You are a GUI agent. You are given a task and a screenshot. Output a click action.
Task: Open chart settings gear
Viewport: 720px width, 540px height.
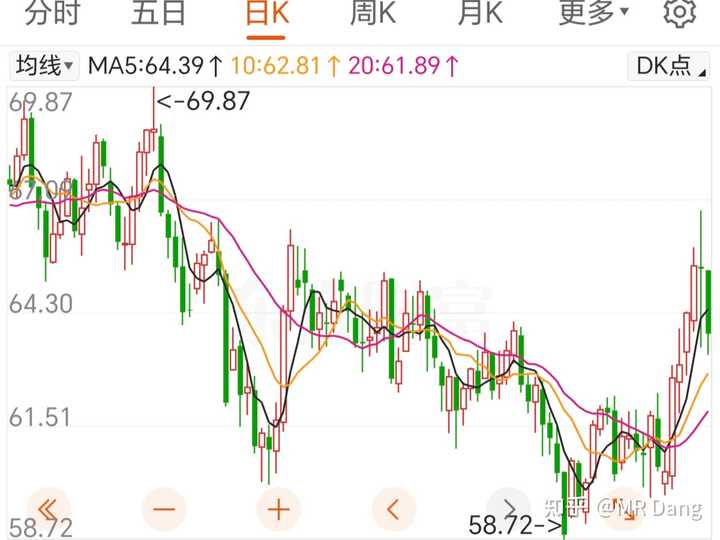[679, 13]
